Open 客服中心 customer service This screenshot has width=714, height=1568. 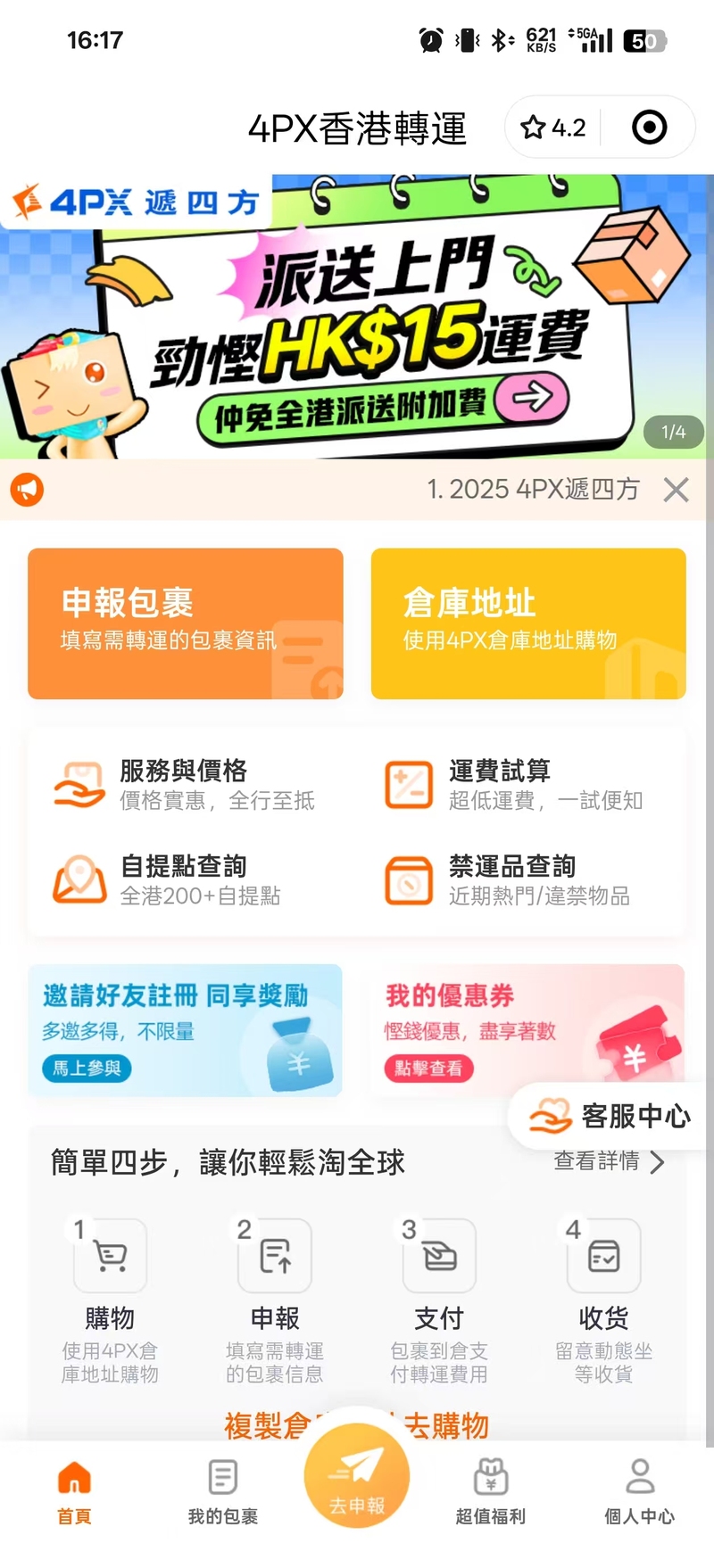pos(611,1116)
